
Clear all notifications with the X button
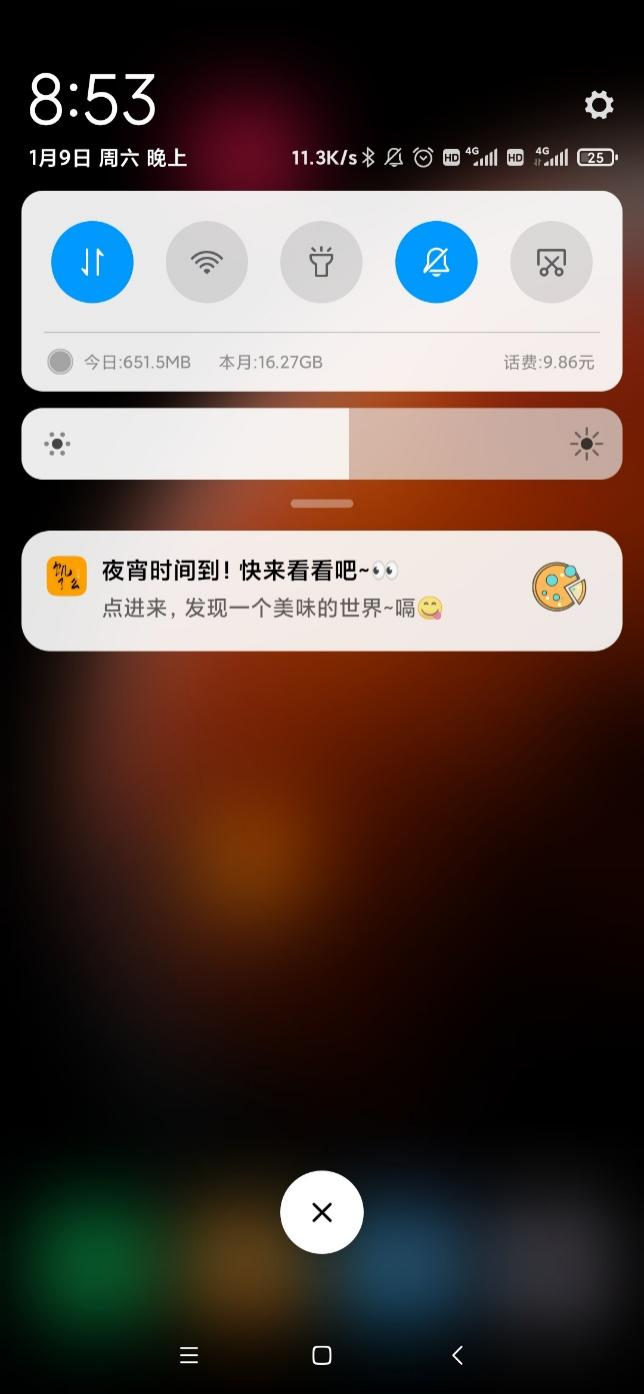click(x=321, y=1212)
